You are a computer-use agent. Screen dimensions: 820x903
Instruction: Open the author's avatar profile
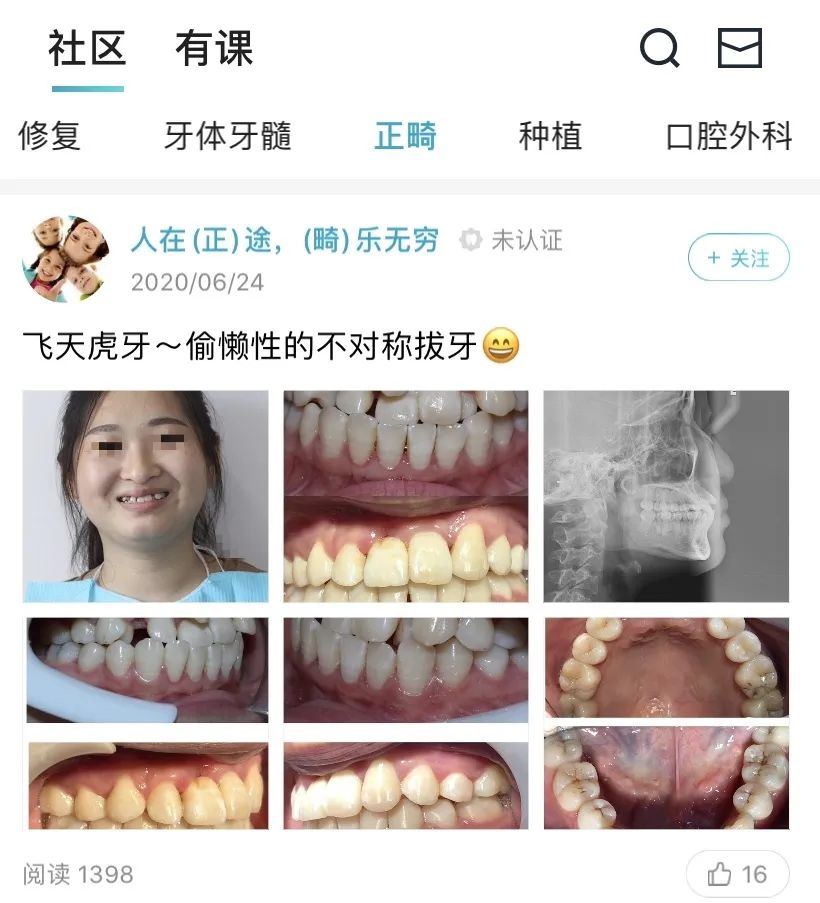tap(65, 259)
